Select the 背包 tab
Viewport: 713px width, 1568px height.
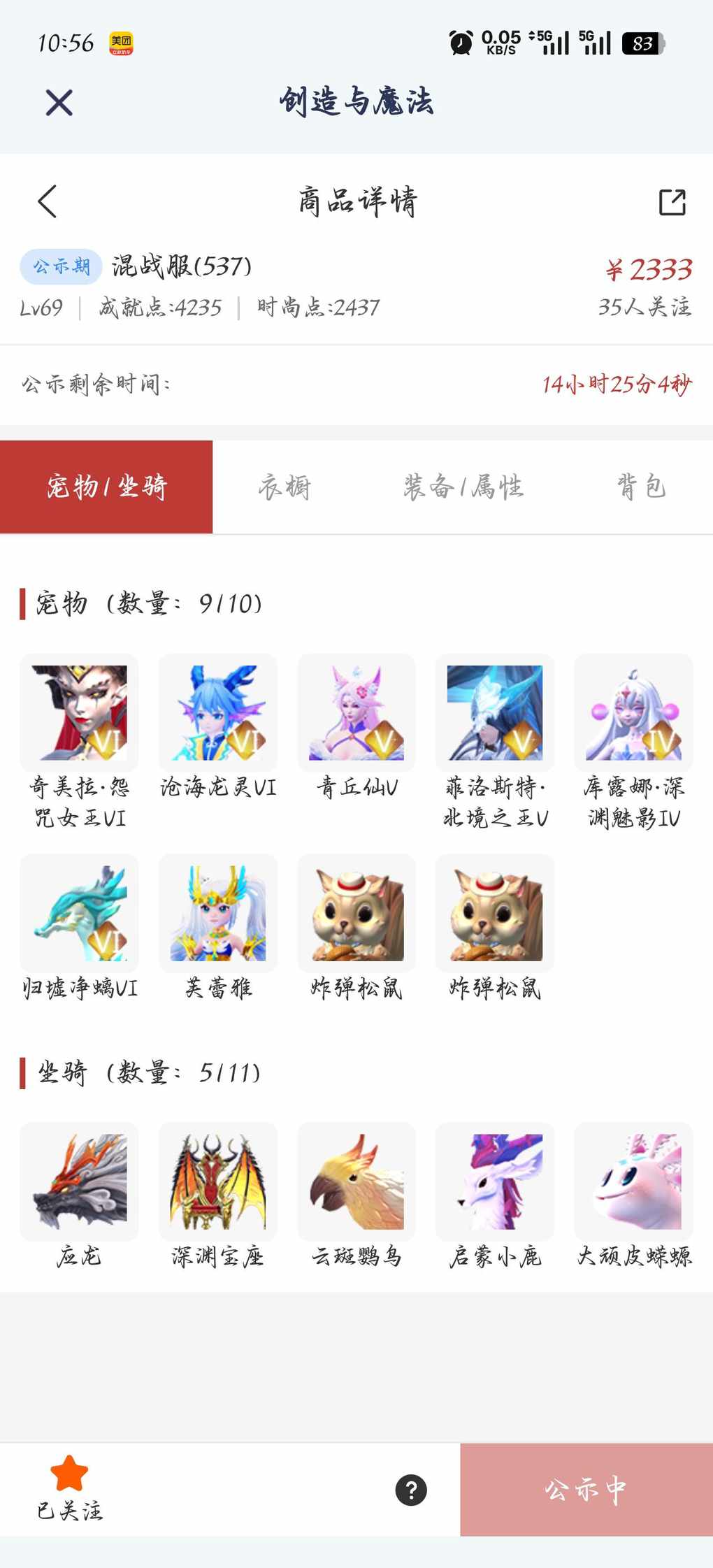(x=640, y=487)
